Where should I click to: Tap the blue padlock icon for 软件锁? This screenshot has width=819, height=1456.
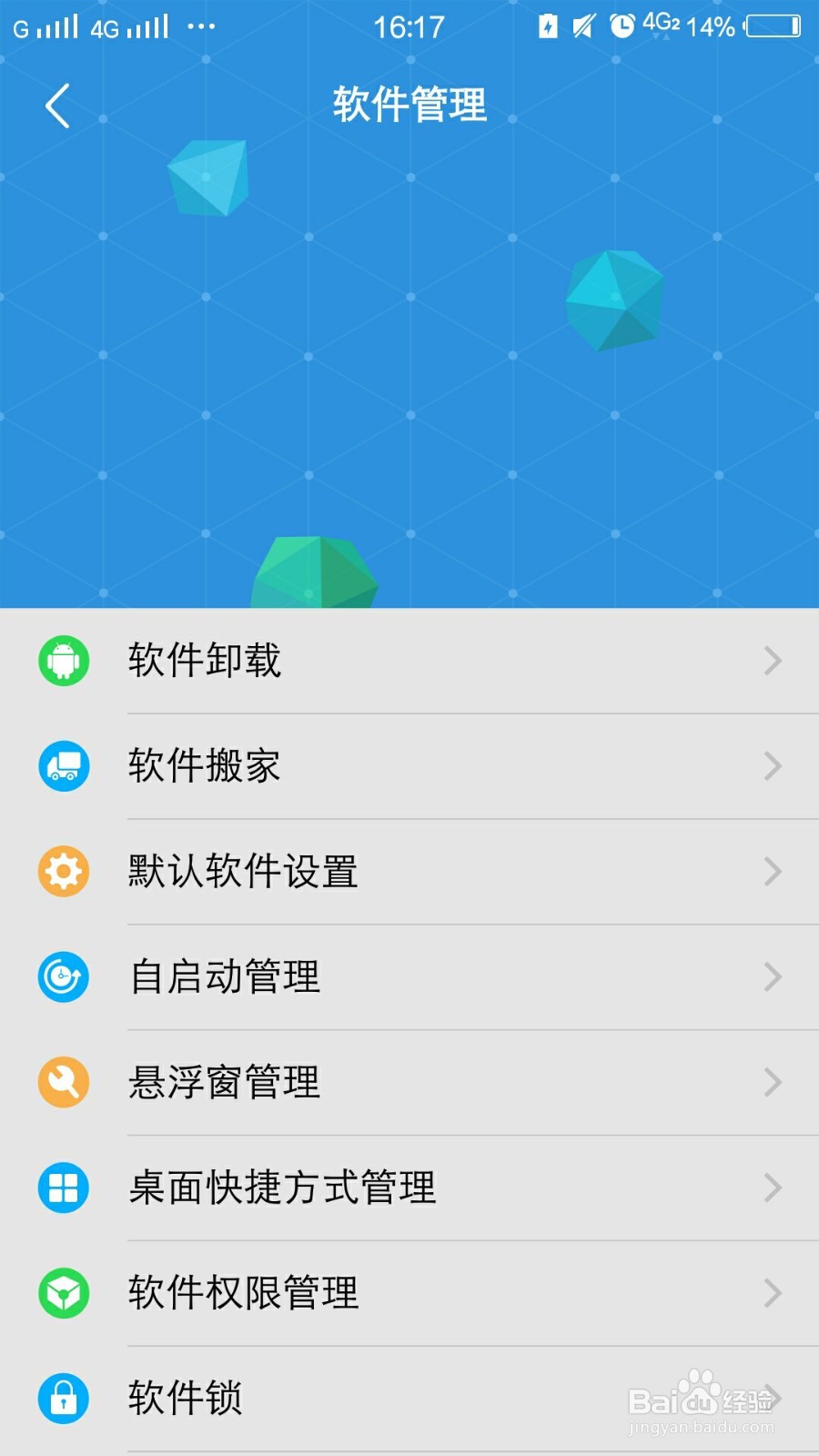point(63,1399)
